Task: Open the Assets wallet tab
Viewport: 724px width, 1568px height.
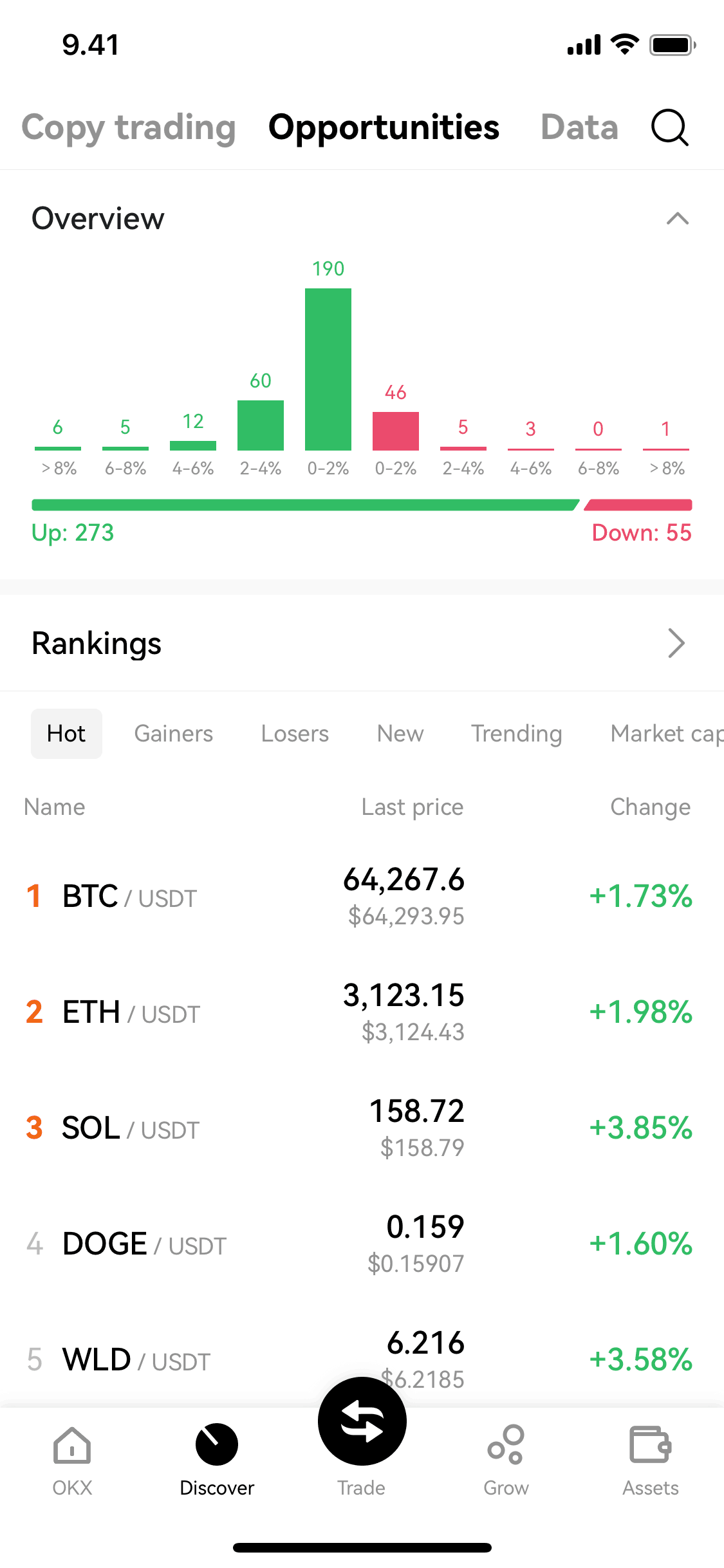Action: pos(651,1461)
